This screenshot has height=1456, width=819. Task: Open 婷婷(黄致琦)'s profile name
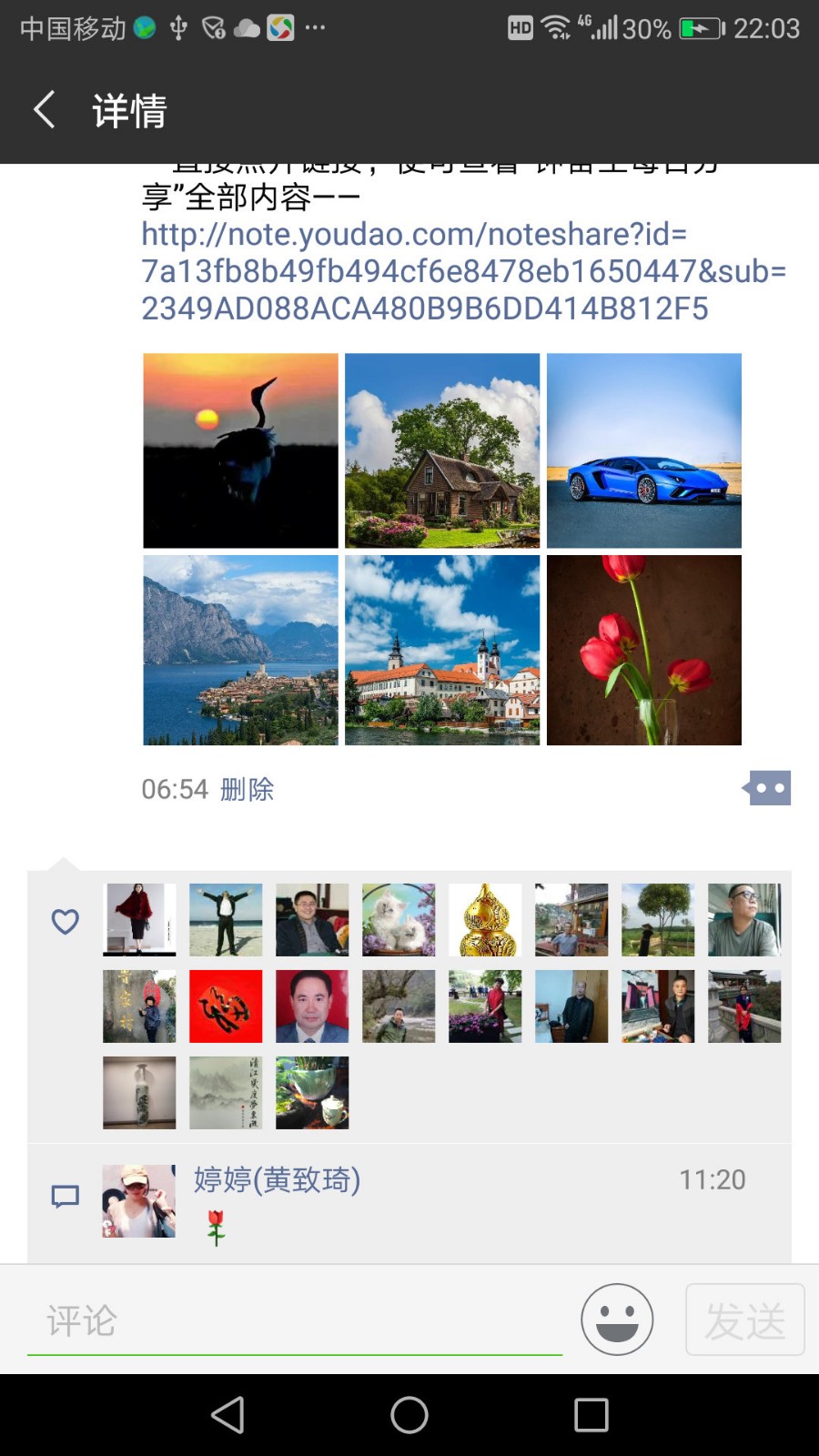pyautogui.click(x=278, y=1179)
